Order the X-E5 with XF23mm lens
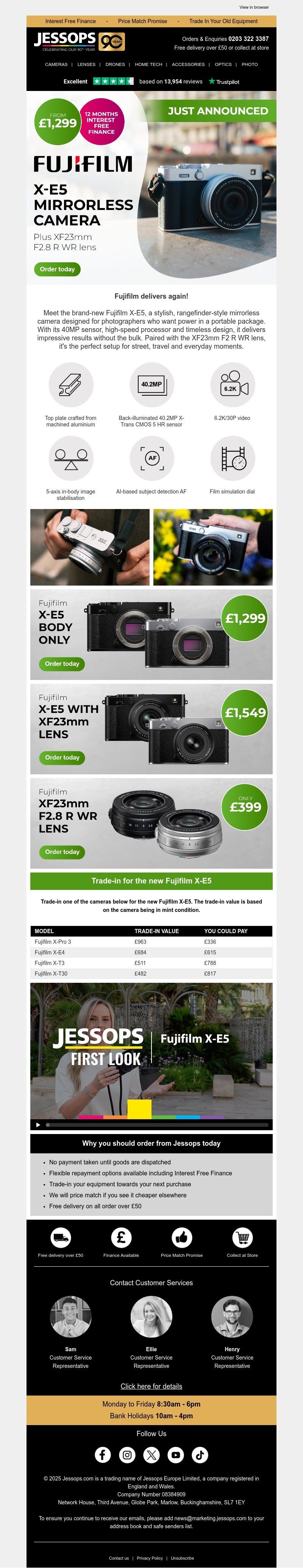303x1568 pixels. [x=61, y=757]
